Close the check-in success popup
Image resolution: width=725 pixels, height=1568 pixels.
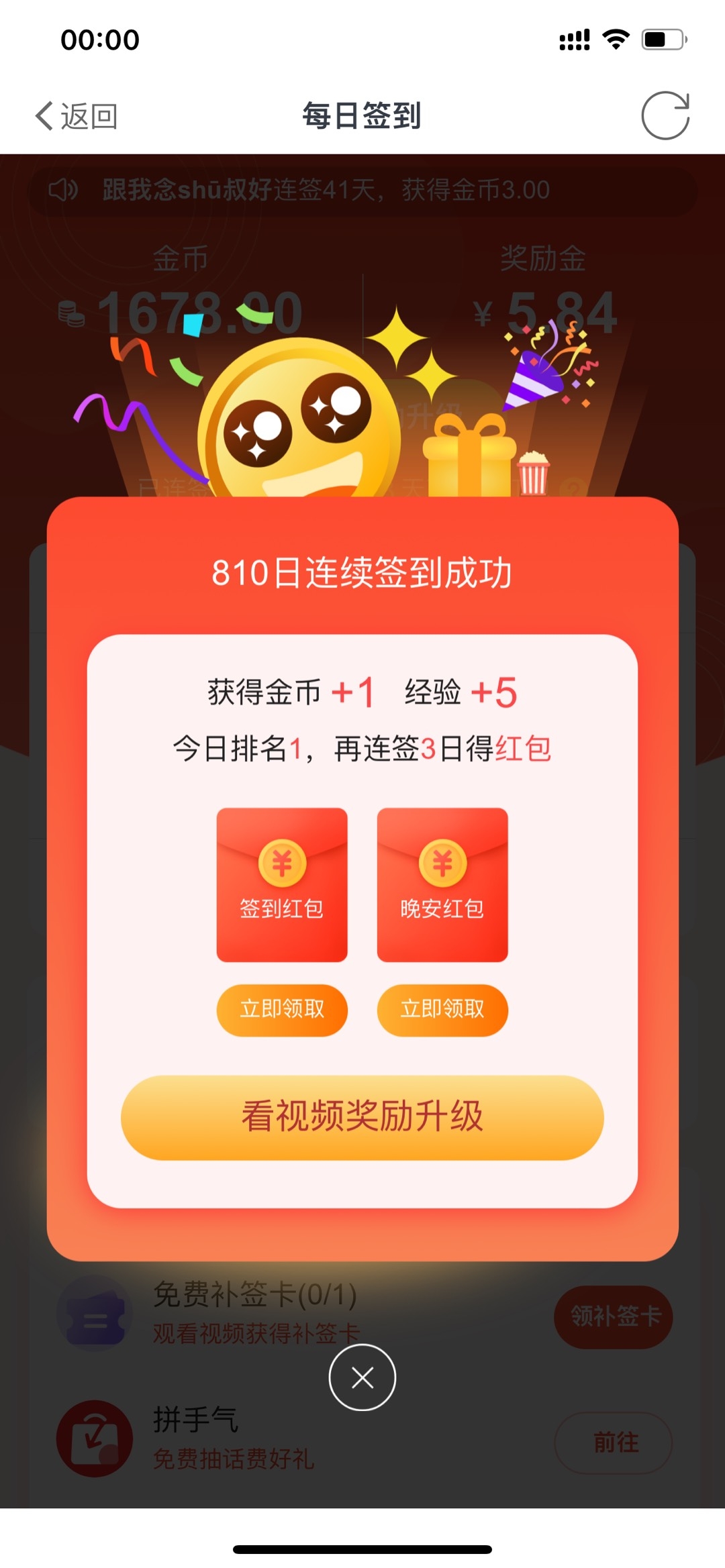362,1377
